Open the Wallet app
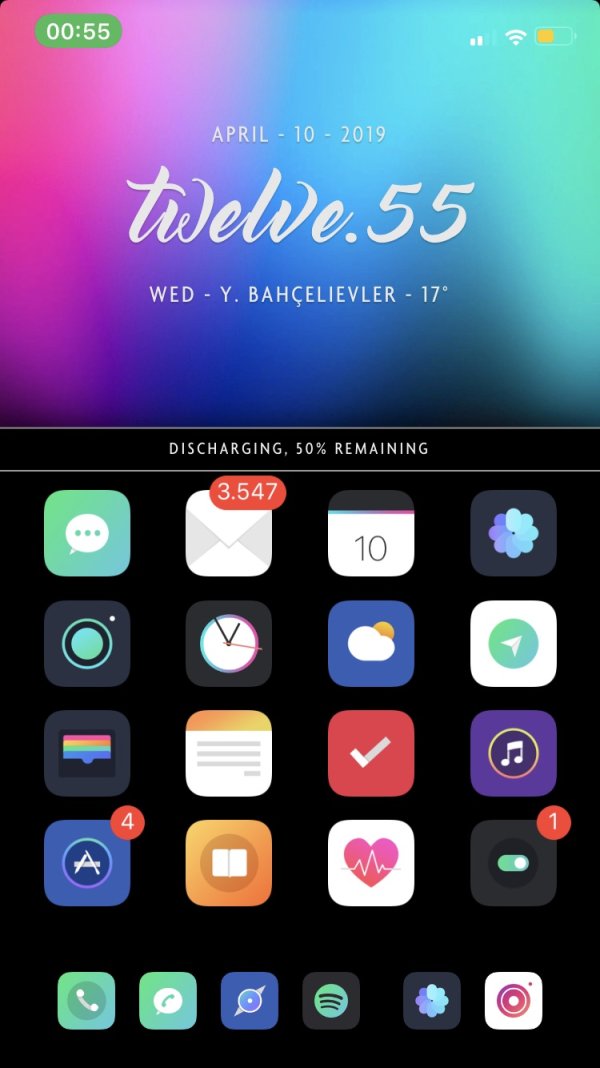Screen dimensions: 600x1068 (x=87, y=753)
